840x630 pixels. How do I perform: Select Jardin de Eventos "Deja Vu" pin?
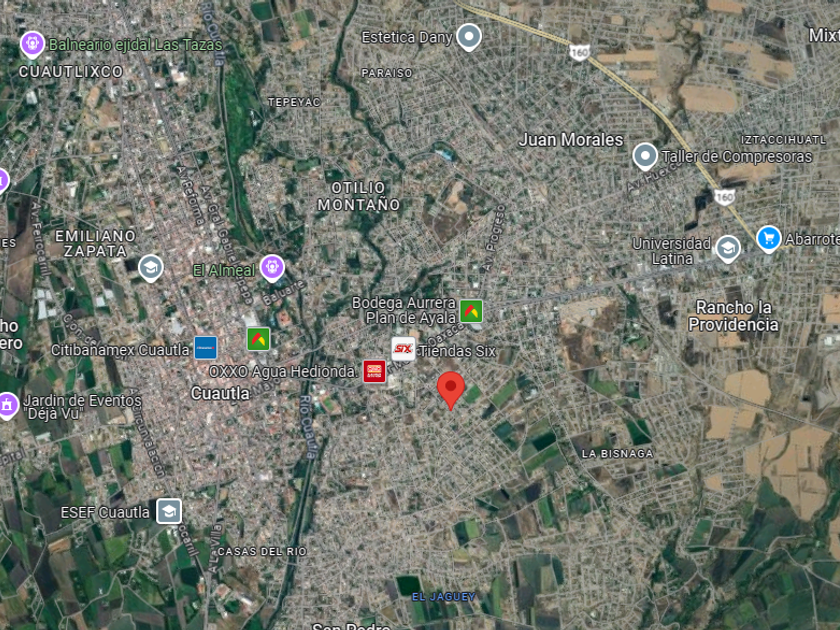click(7, 404)
